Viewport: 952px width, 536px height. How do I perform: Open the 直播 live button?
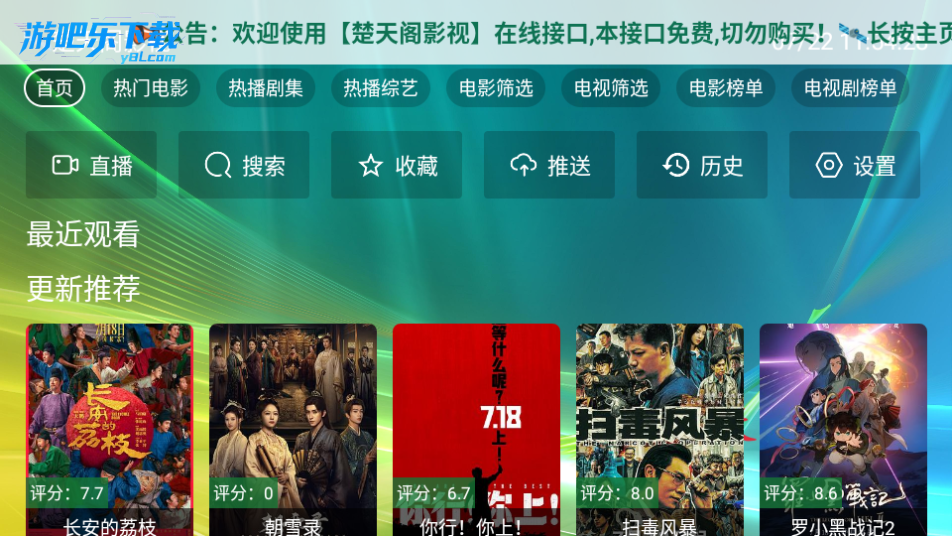click(x=91, y=165)
